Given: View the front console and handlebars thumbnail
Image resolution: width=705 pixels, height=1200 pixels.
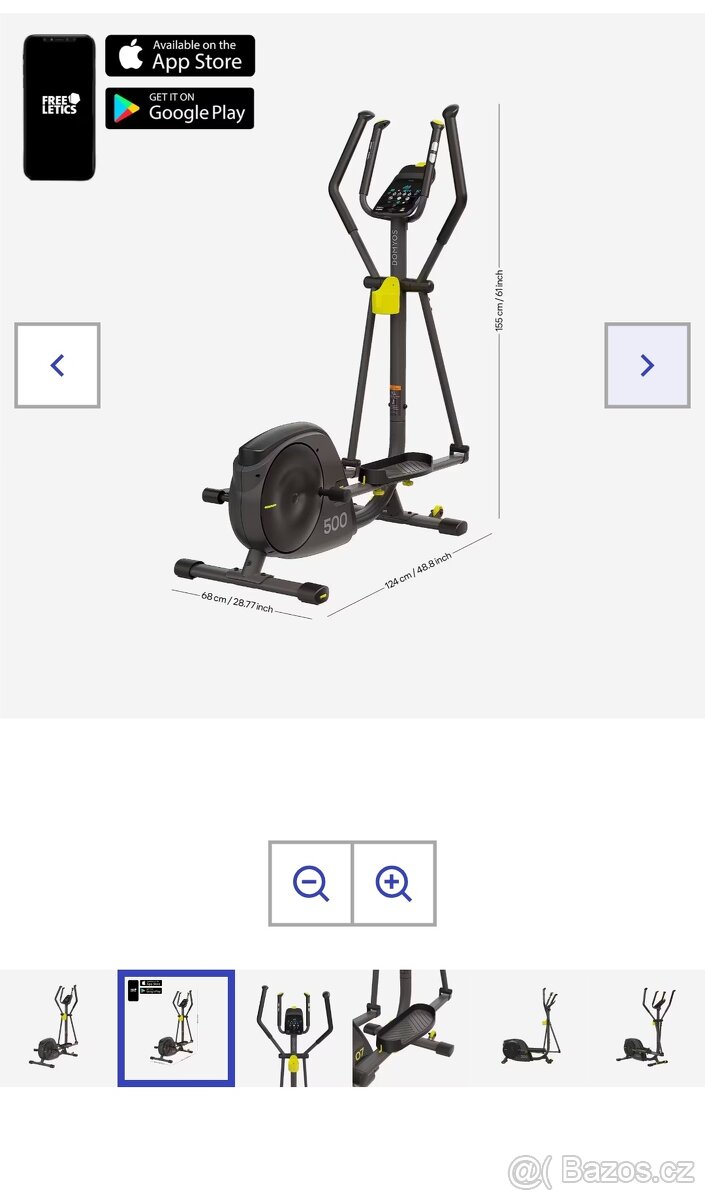Looking at the screenshot, I should (x=294, y=1028).
